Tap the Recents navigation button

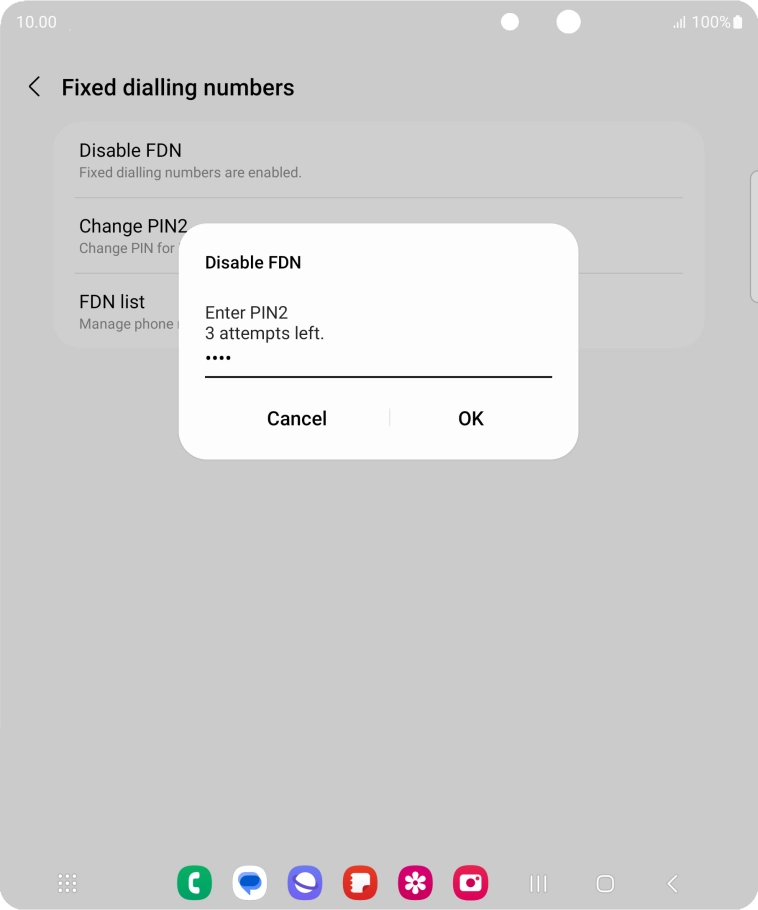(x=537, y=883)
